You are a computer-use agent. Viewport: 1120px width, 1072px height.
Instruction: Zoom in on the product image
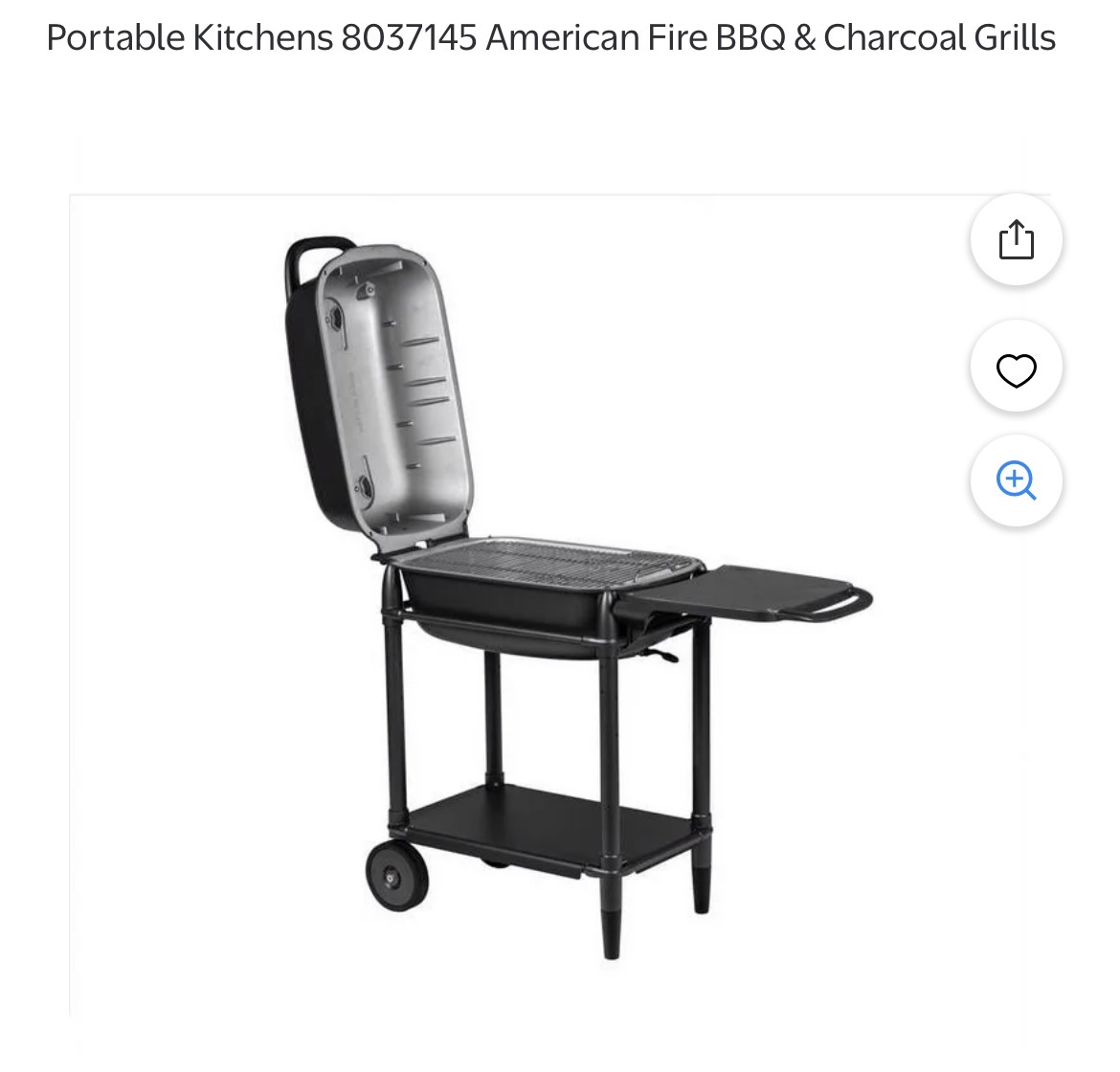pyautogui.click(x=1016, y=480)
